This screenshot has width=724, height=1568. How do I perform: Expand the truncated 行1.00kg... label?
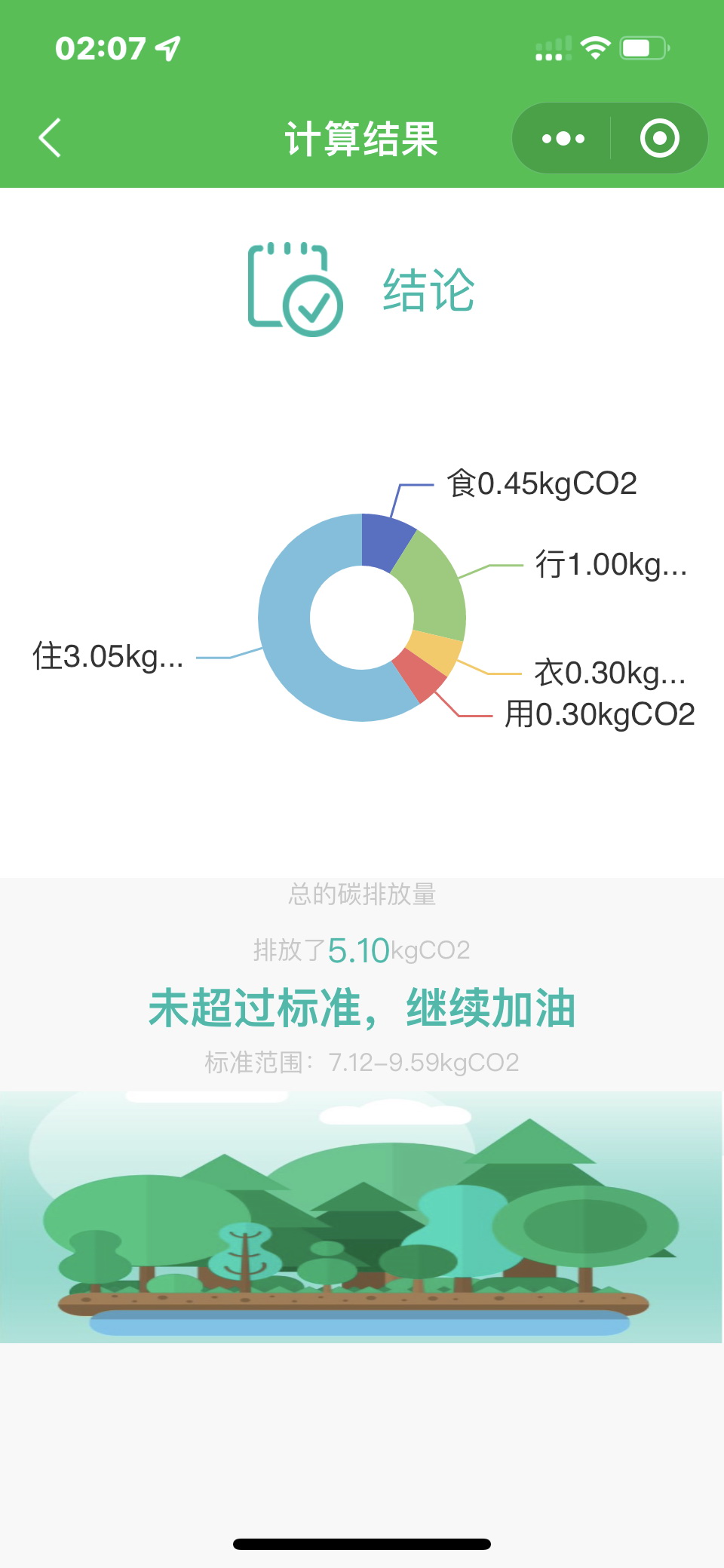pyautogui.click(x=612, y=563)
